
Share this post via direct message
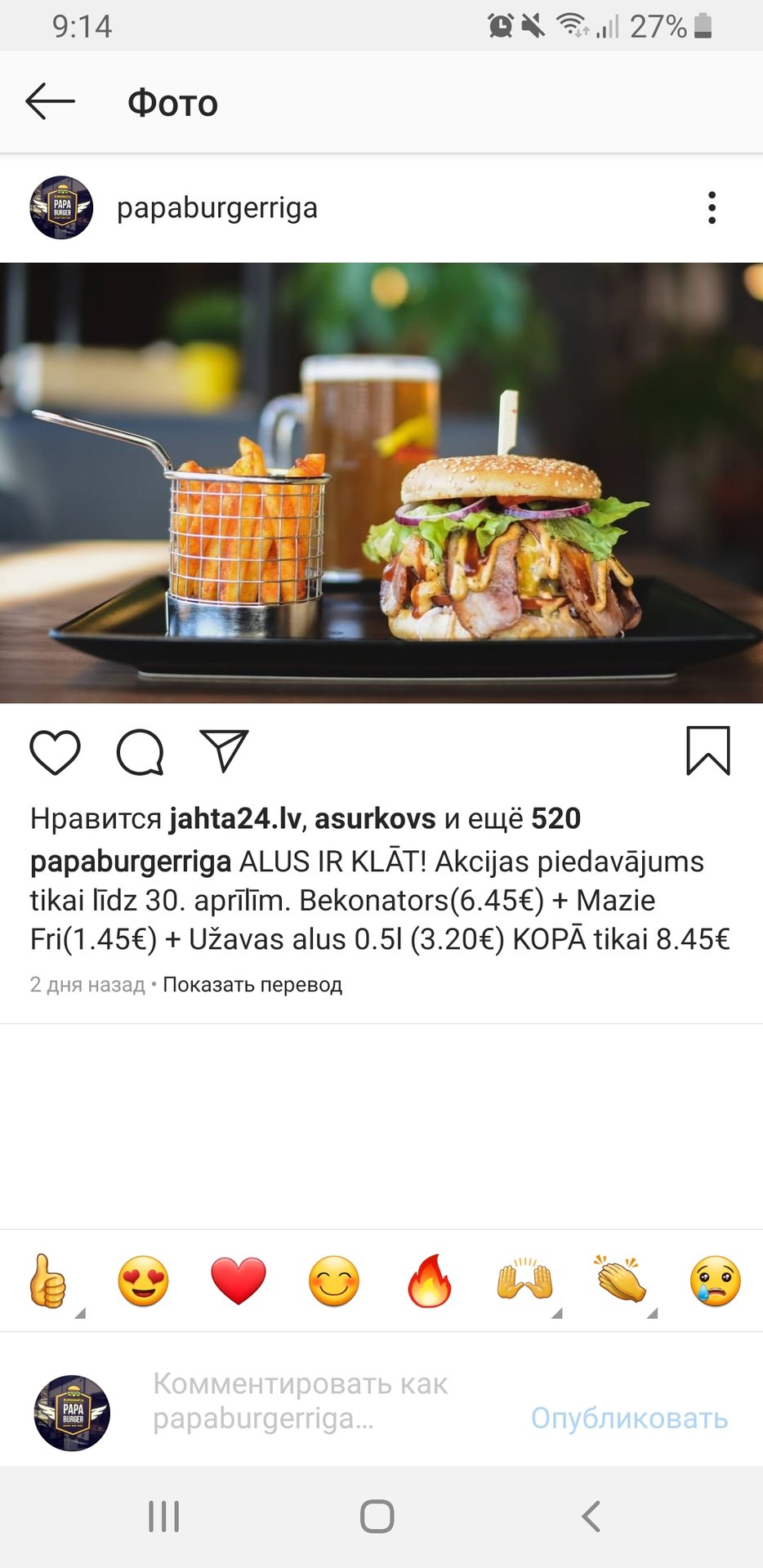tap(224, 751)
